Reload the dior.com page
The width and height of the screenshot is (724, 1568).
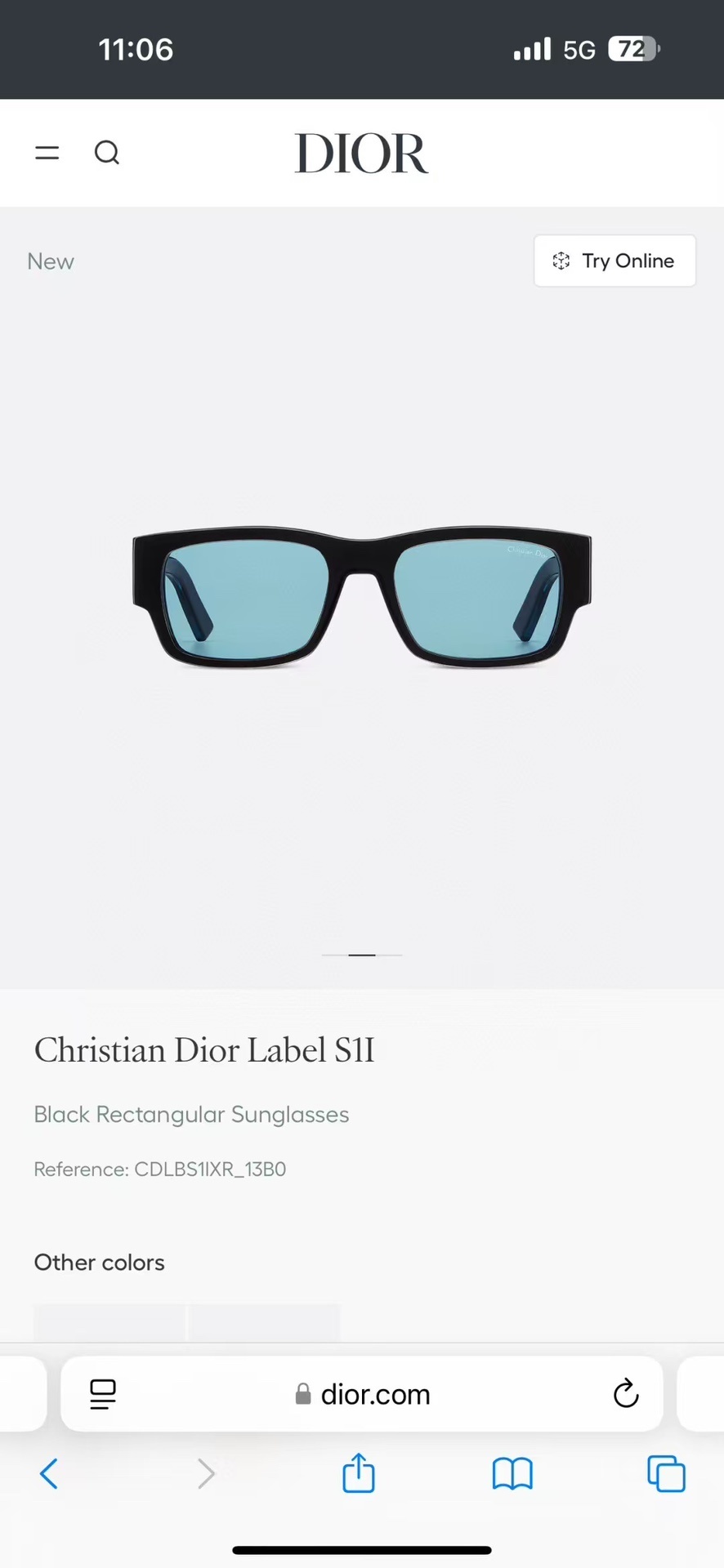[x=625, y=1394]
